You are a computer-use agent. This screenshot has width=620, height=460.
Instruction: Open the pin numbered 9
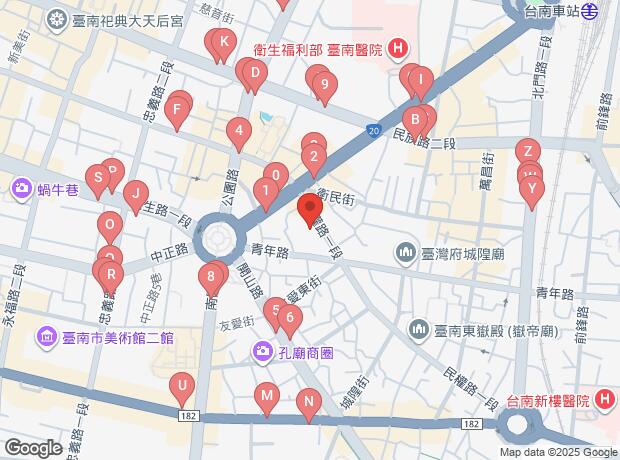click(325, 86)
